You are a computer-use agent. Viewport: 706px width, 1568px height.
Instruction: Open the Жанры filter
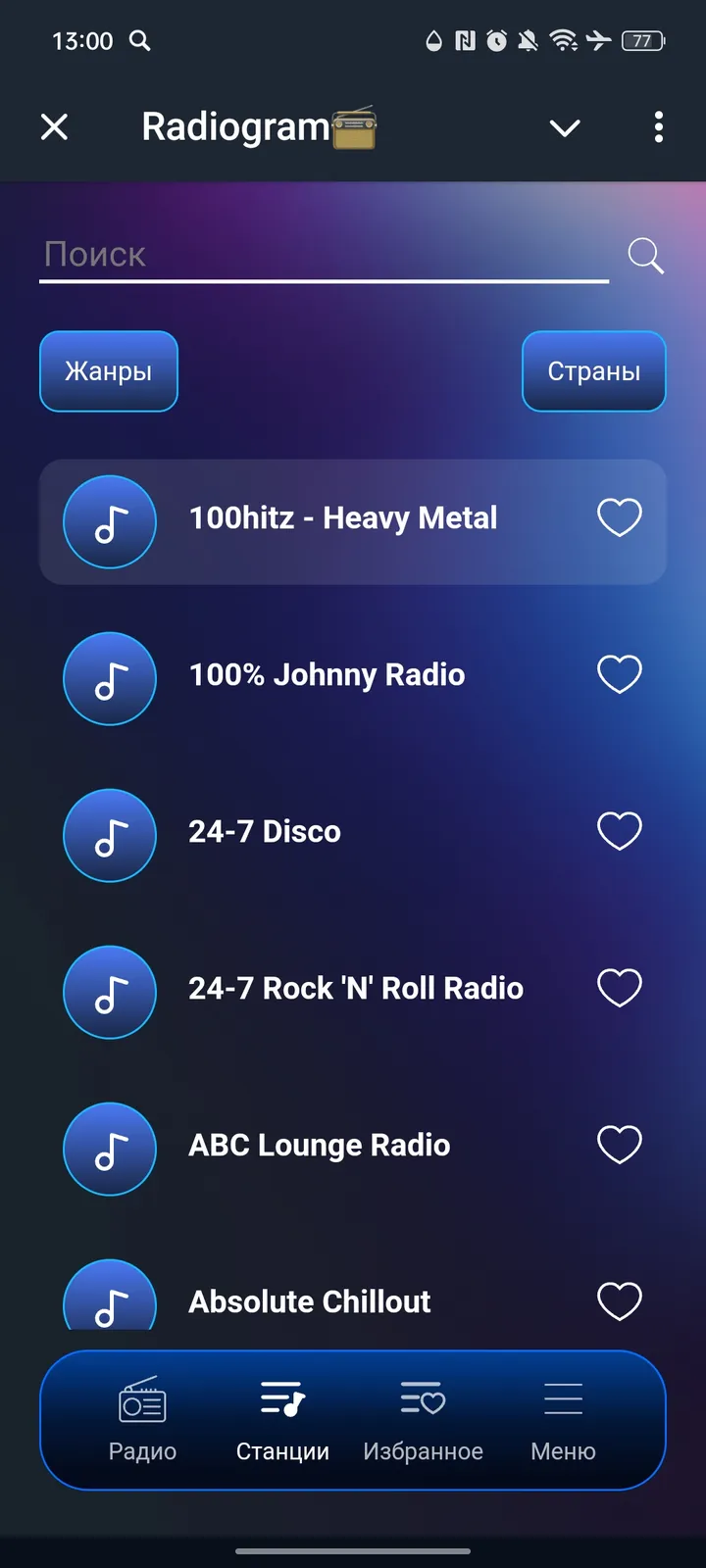click(x=108, y=370)
